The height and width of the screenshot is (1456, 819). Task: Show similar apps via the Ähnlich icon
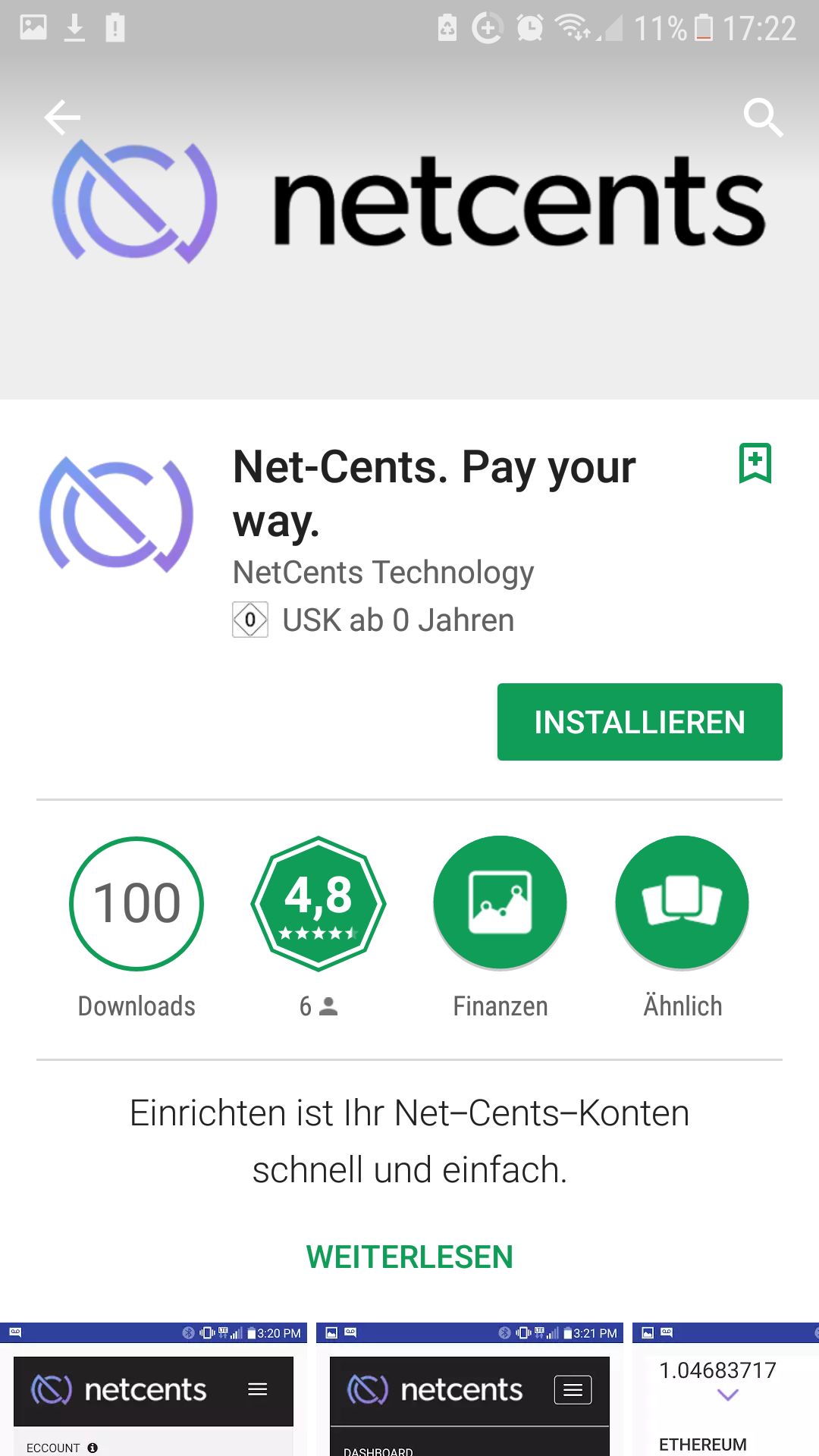(x=681, y=902)
